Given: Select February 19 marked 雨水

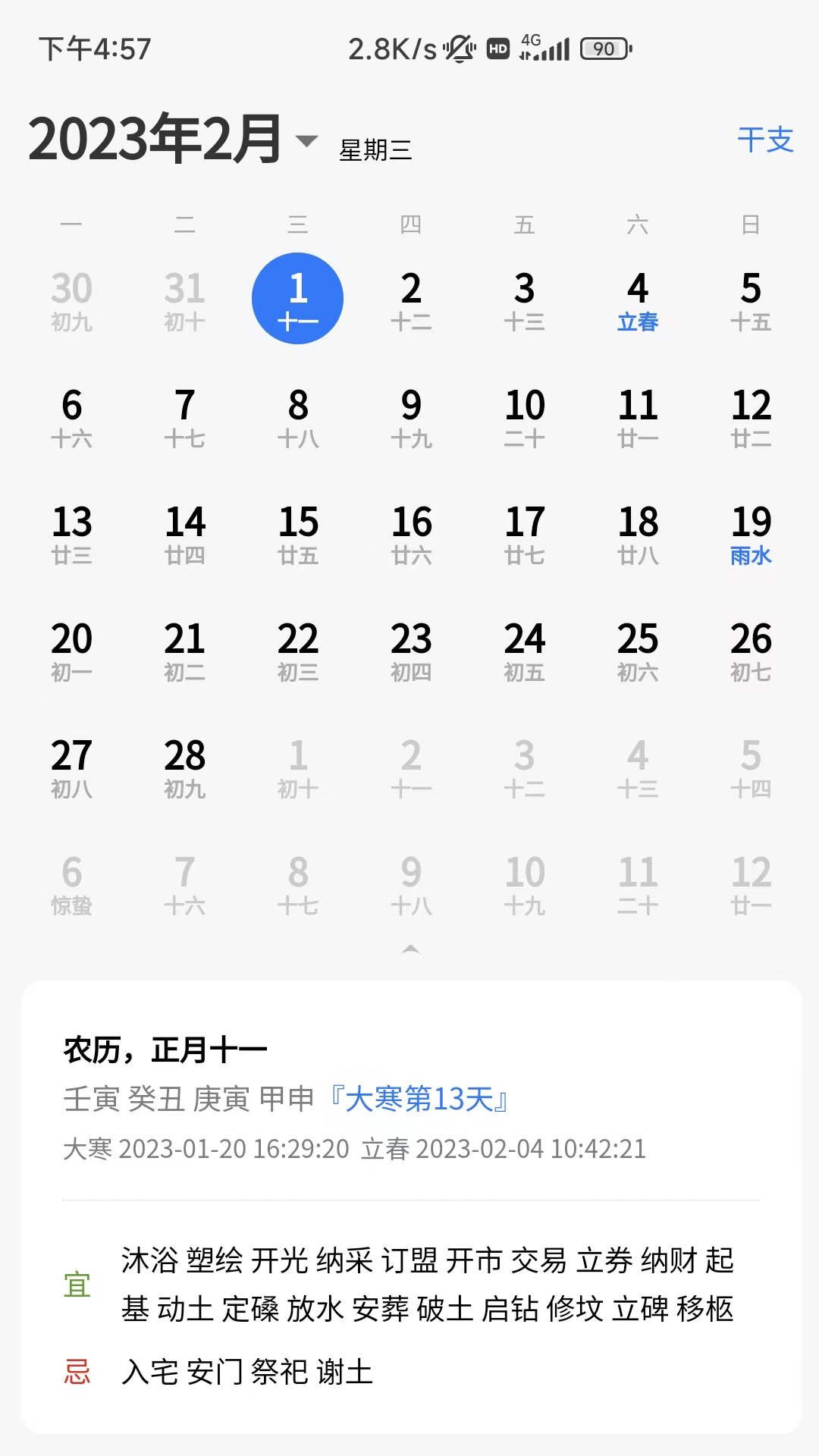Looking at the screenshot, I should point(751,534).
